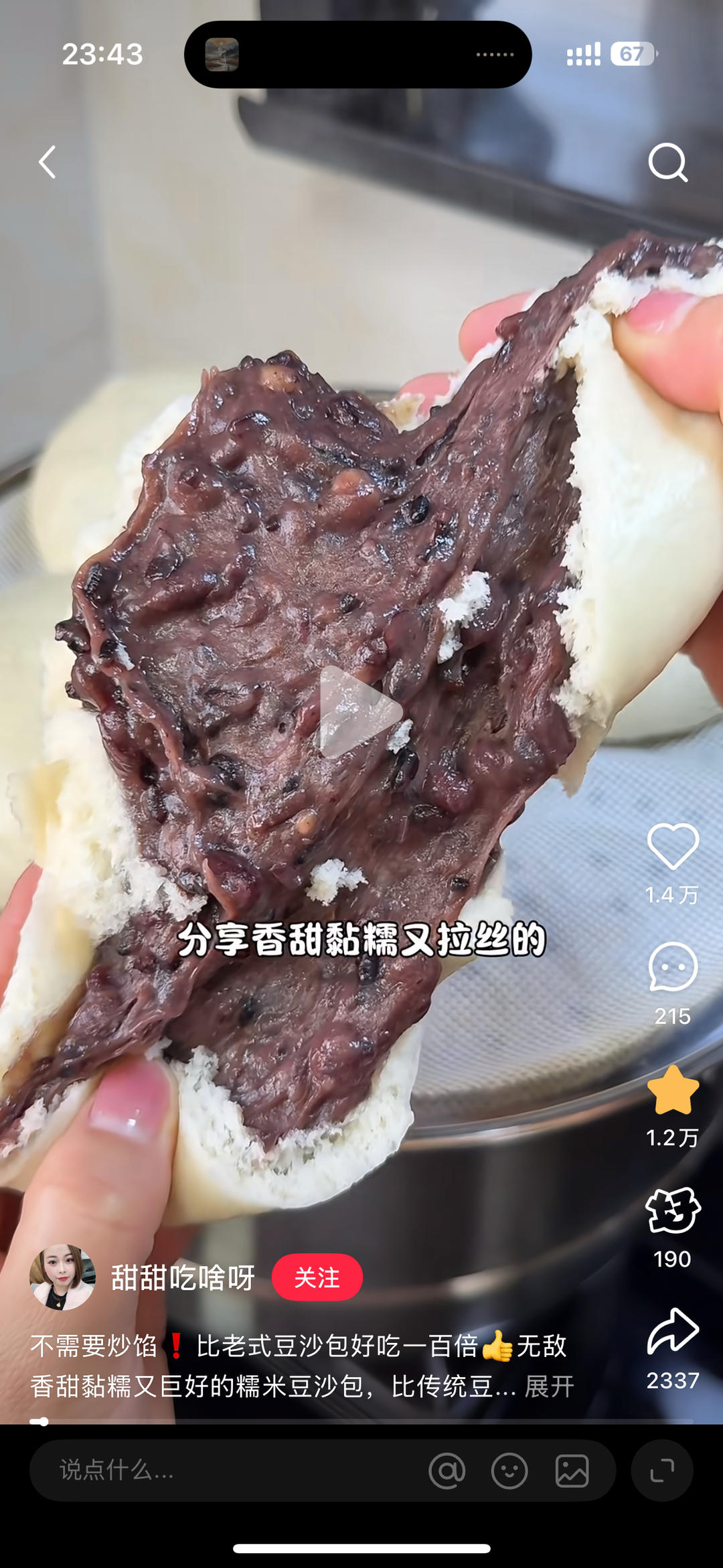Image resolution: width=723 pixels, height=1568 pixels.
Task: Open search with the magnifier icon
Action: point(667,162)
